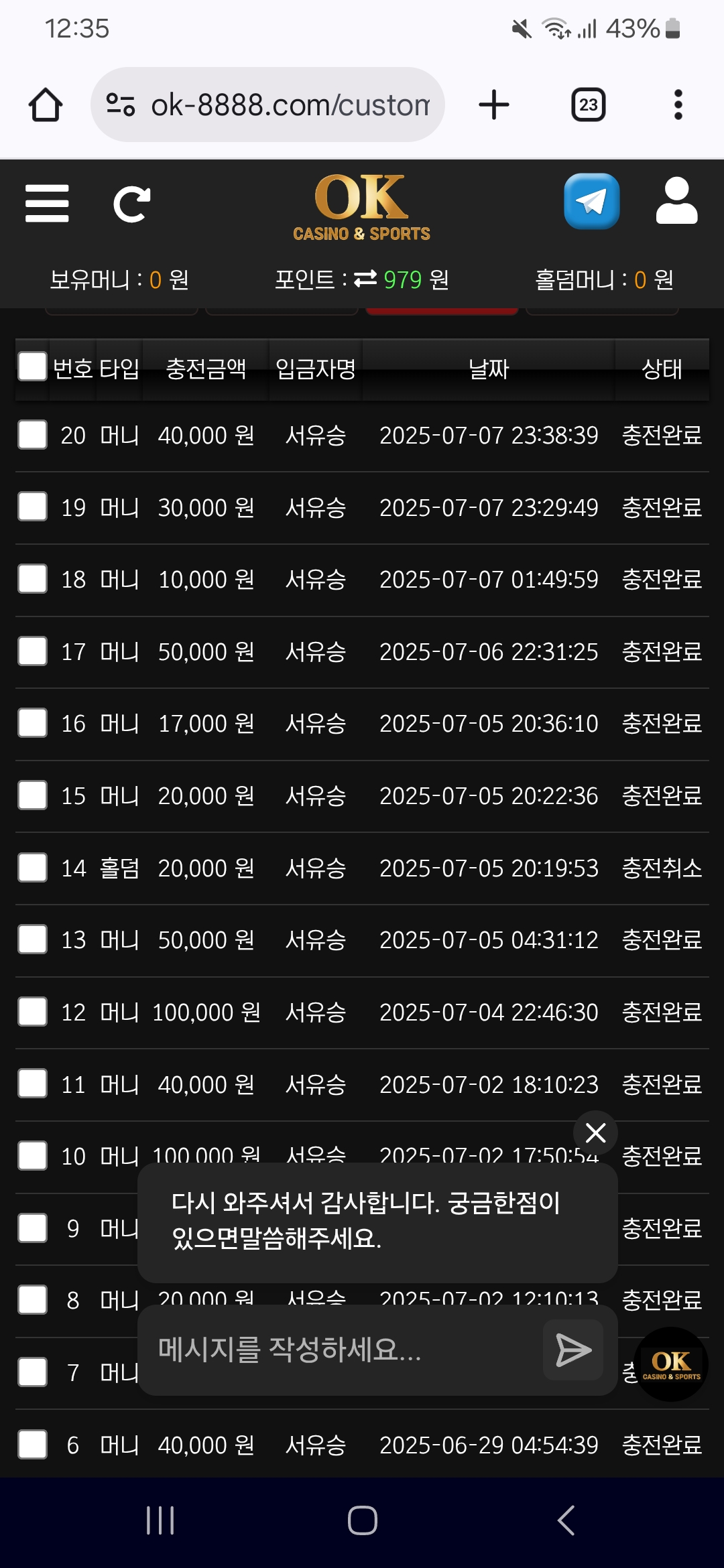Open a new browser tab with plus

(494, 105)
